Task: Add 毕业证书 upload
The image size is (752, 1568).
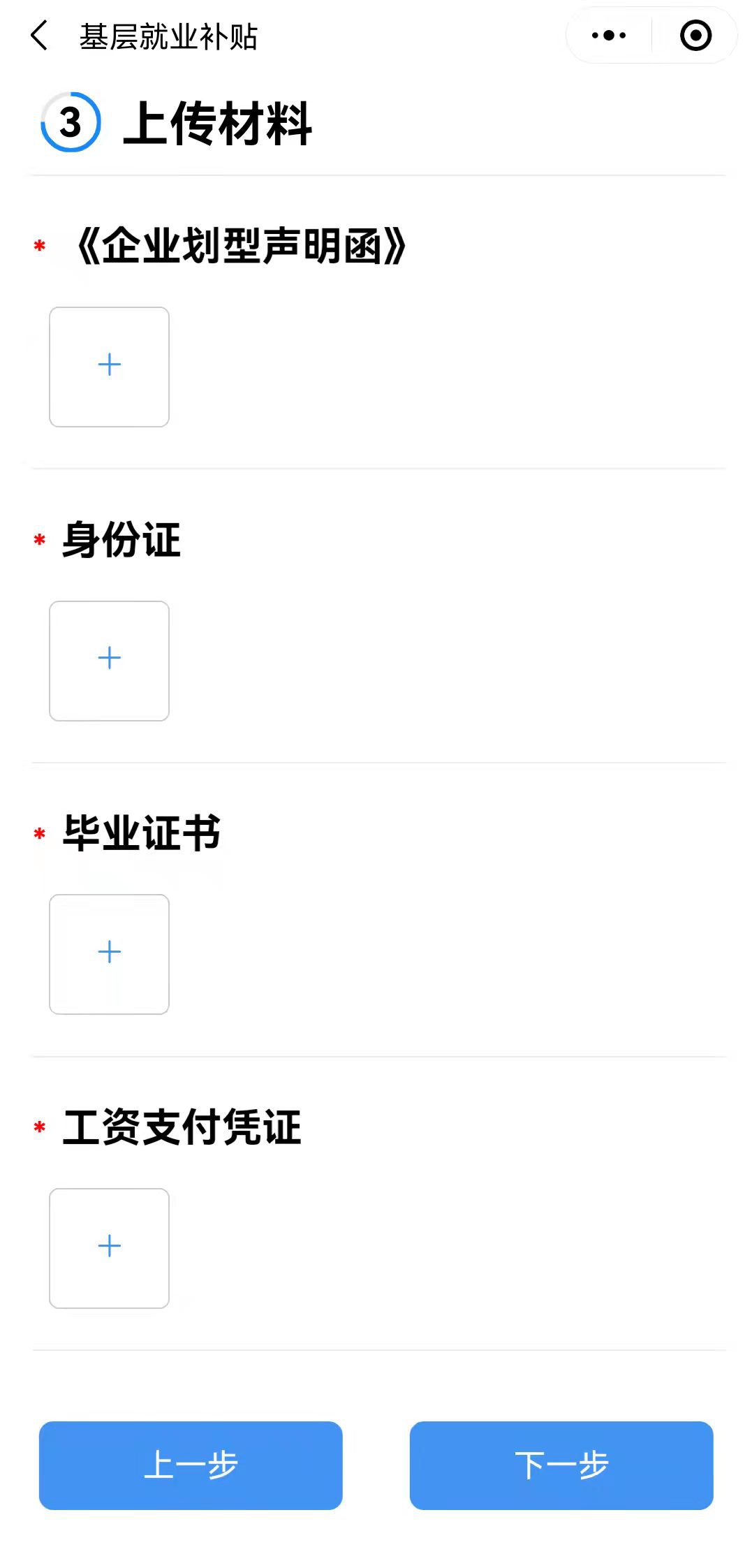Action: [109, 954]
